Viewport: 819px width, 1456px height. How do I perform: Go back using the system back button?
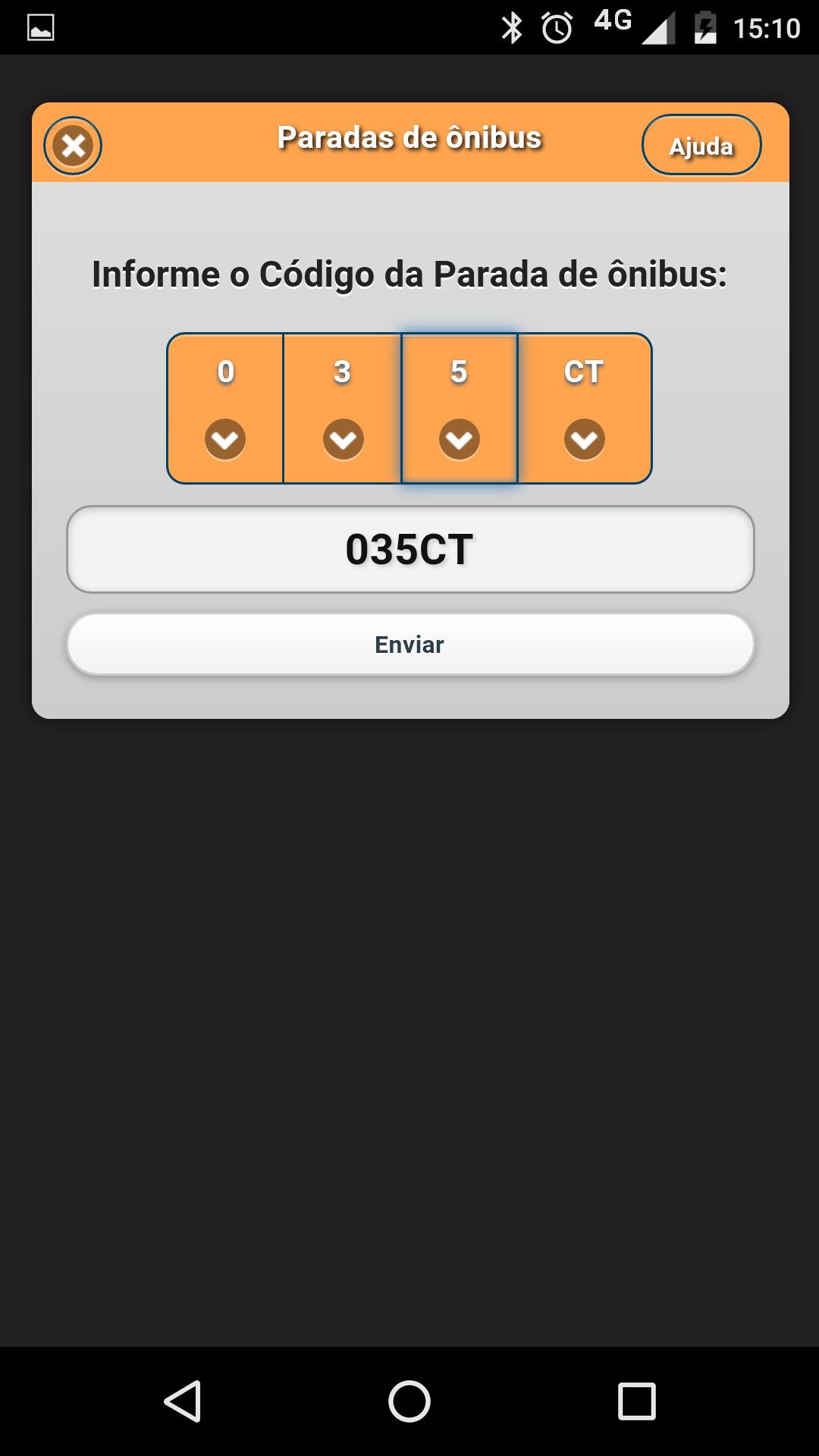[182, 1400]
